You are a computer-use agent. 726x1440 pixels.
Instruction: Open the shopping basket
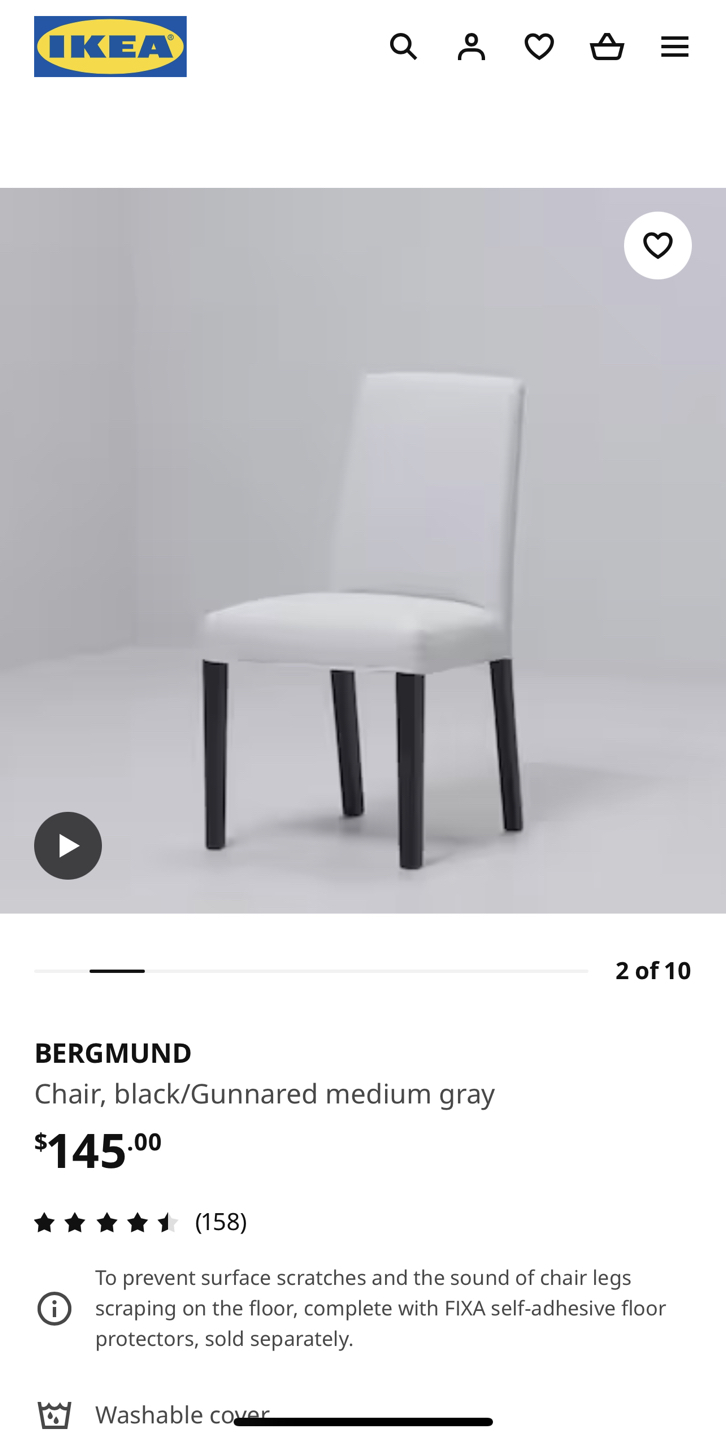coord(607,47)
